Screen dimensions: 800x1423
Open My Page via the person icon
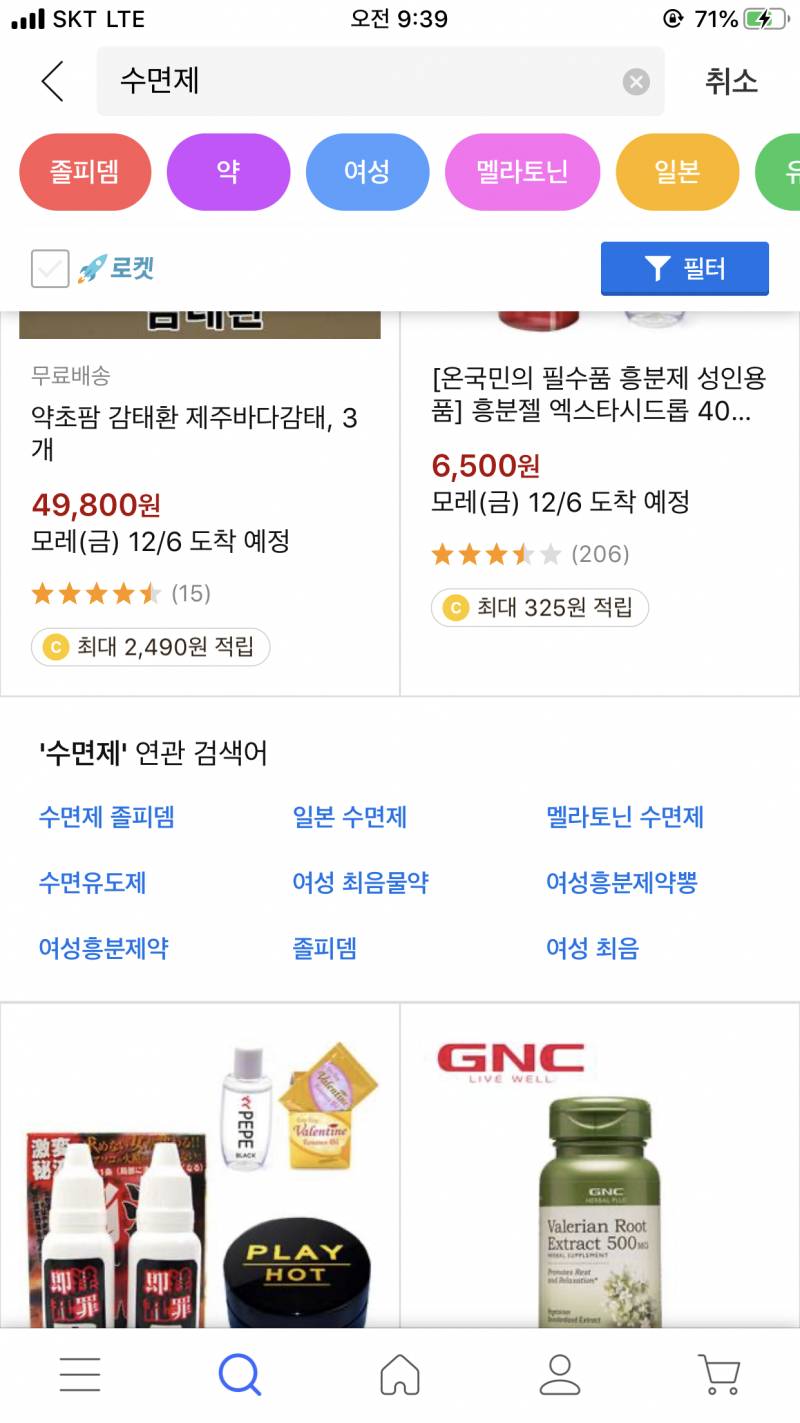point(560,1374)
